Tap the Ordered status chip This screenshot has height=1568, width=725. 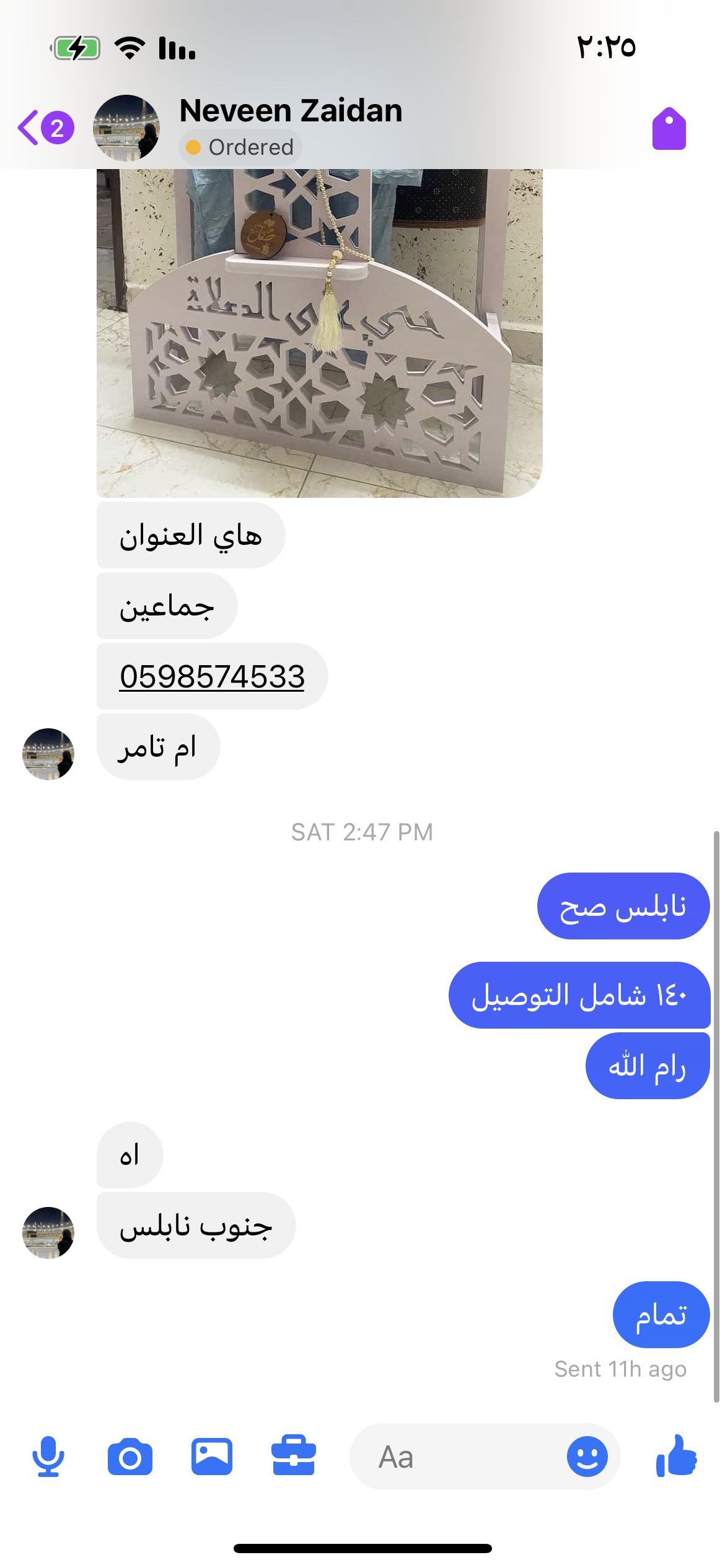pos(240,147)
